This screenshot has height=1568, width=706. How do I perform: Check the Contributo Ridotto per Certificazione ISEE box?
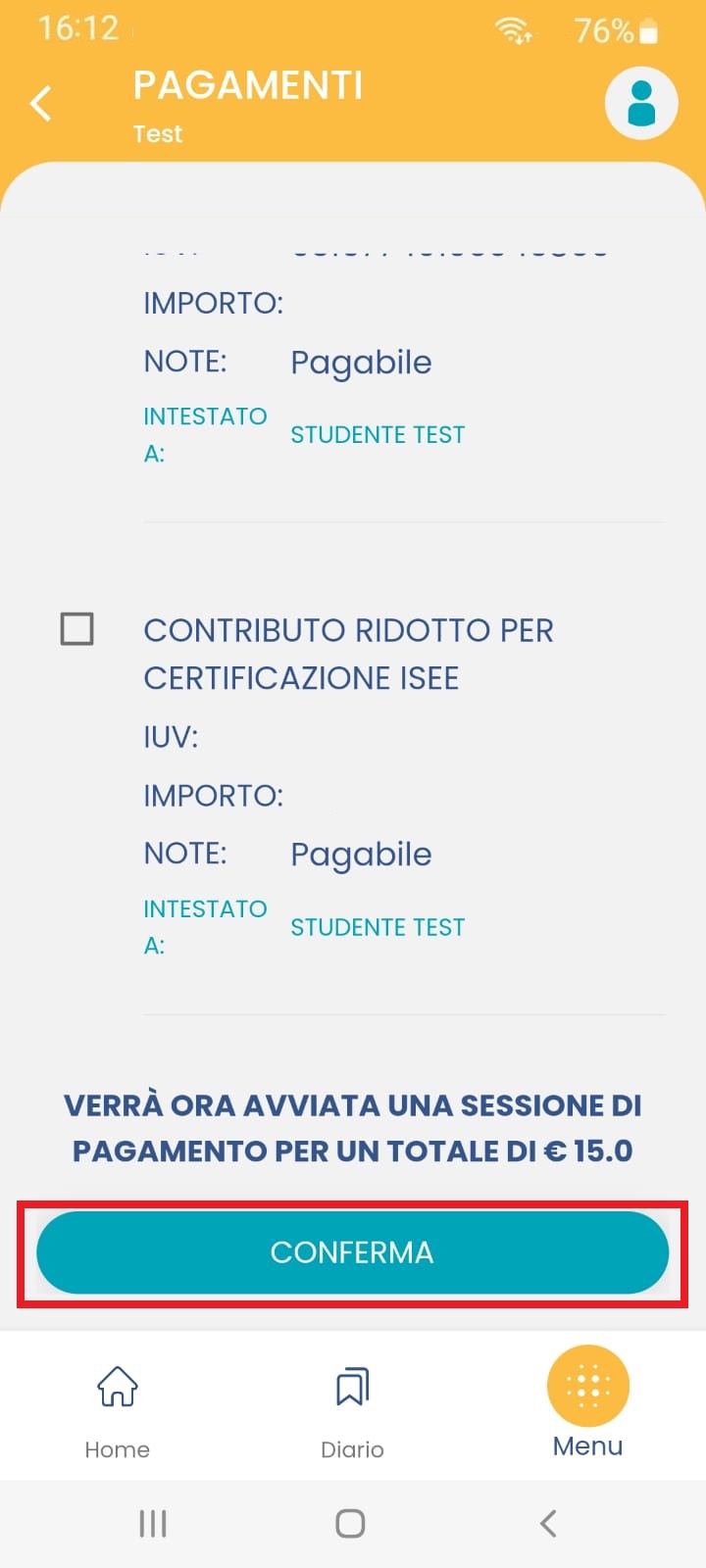click(x=77, y=628)
